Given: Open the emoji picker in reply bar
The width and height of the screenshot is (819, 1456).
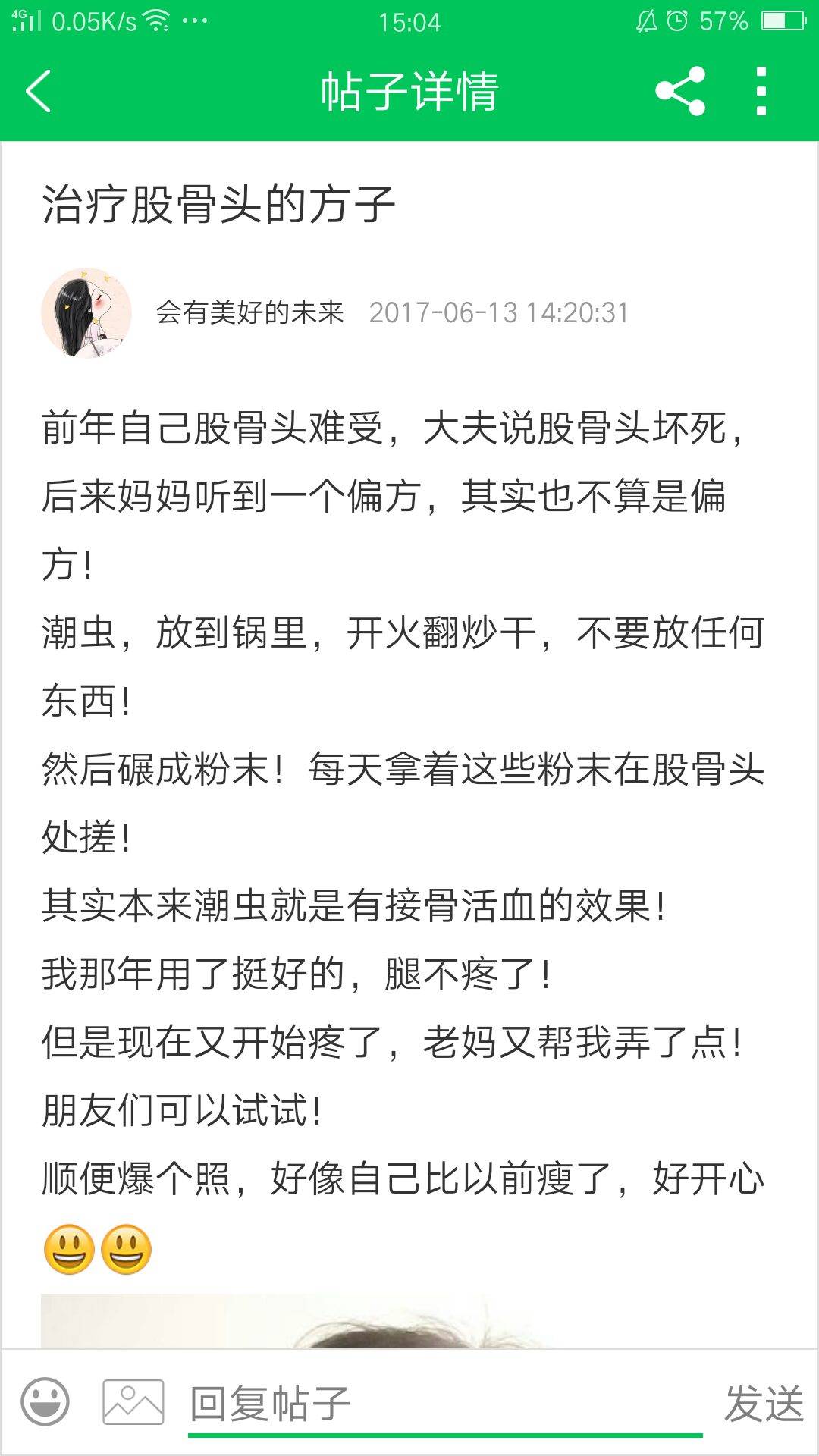Looking at the screenshot, I should tap(45, 1402).
